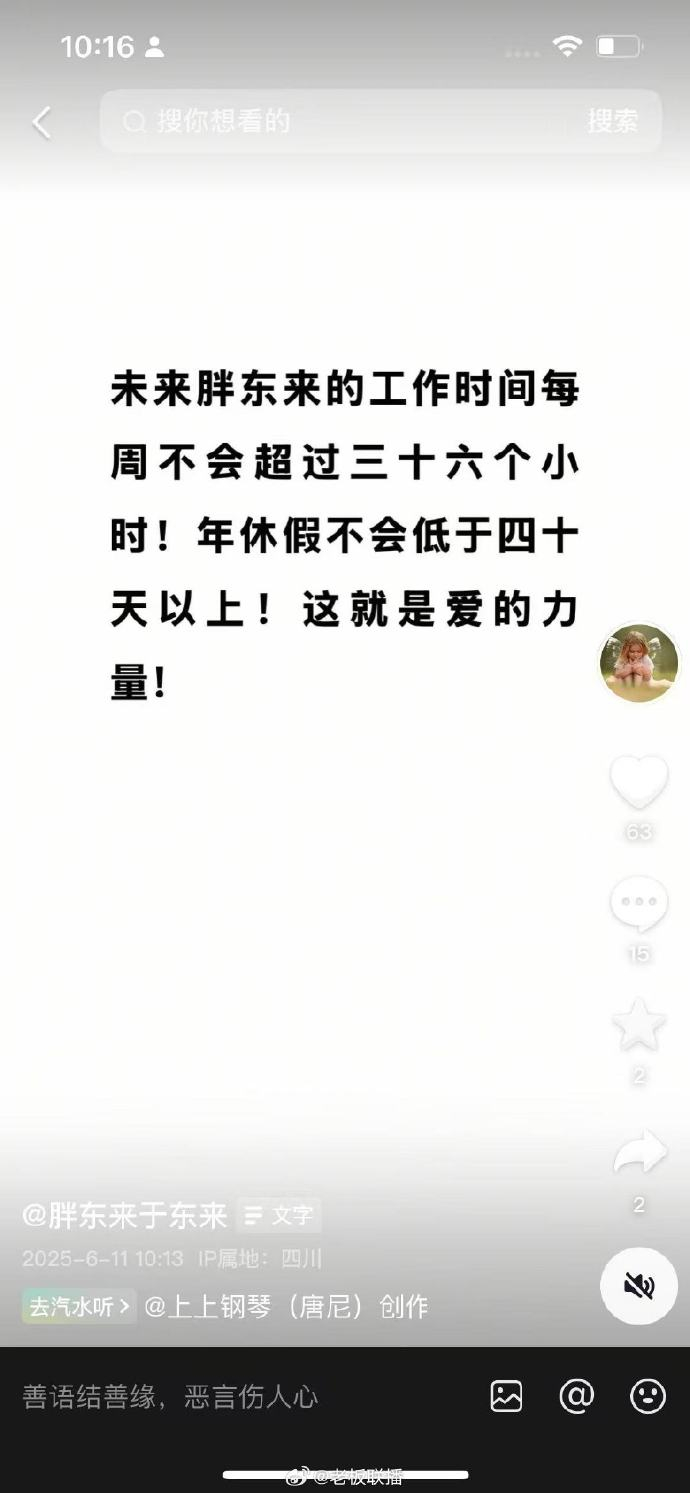Like this post with the heart
The image size is (690, 1493).
(639, 782)
